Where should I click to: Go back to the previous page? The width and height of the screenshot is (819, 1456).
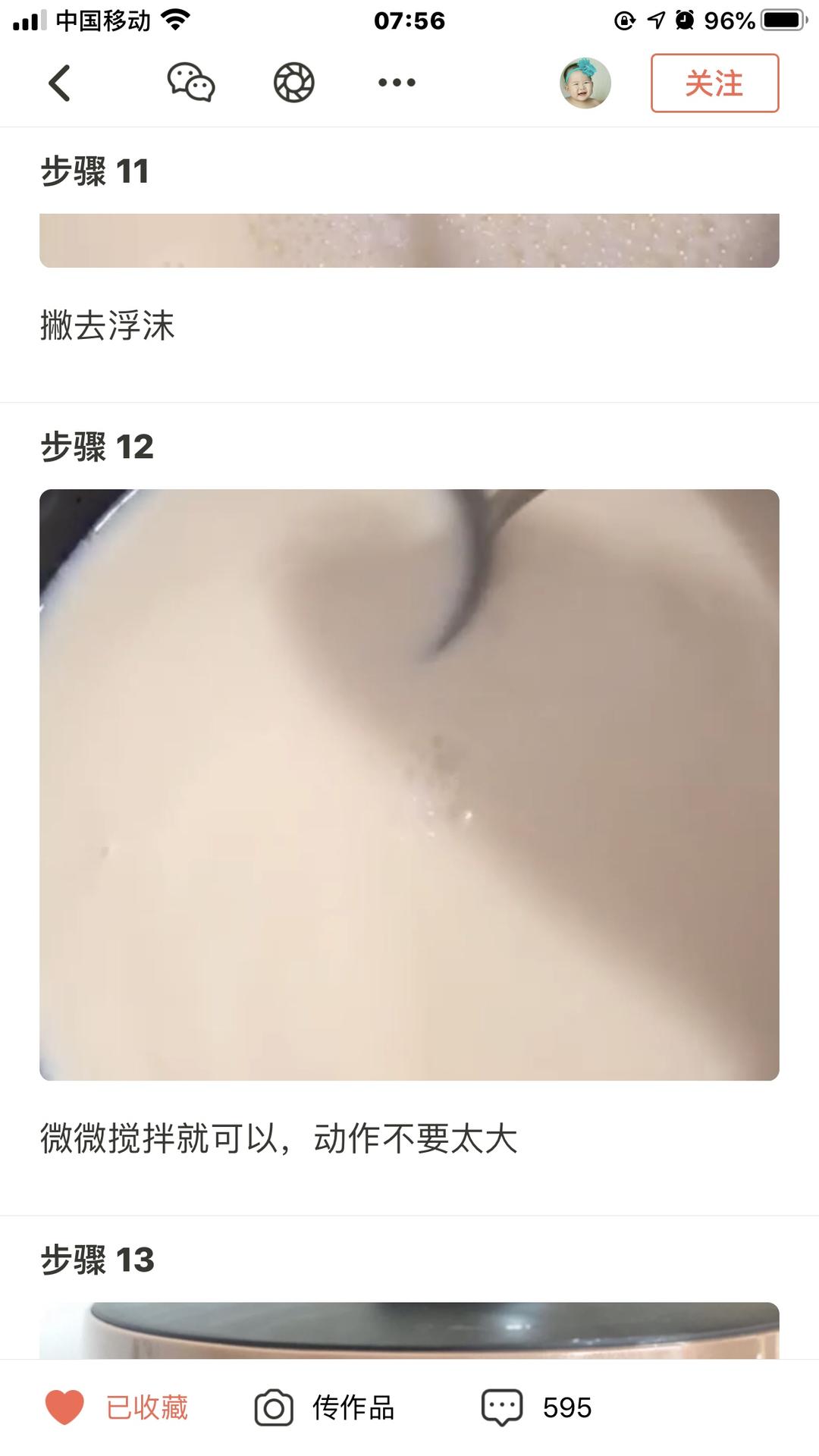tap(59, 83)
